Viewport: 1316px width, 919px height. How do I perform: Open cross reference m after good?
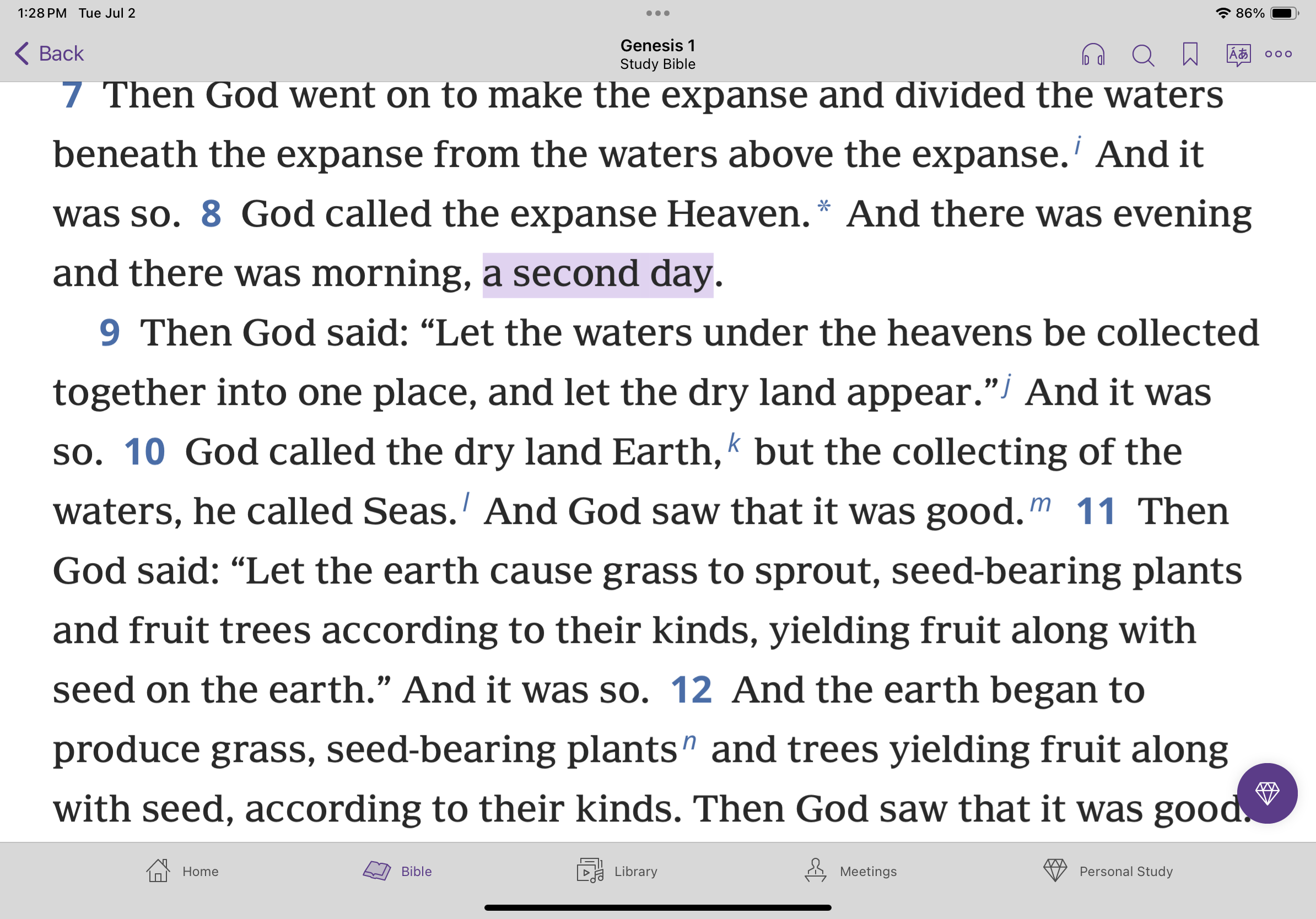point(1040,504)
